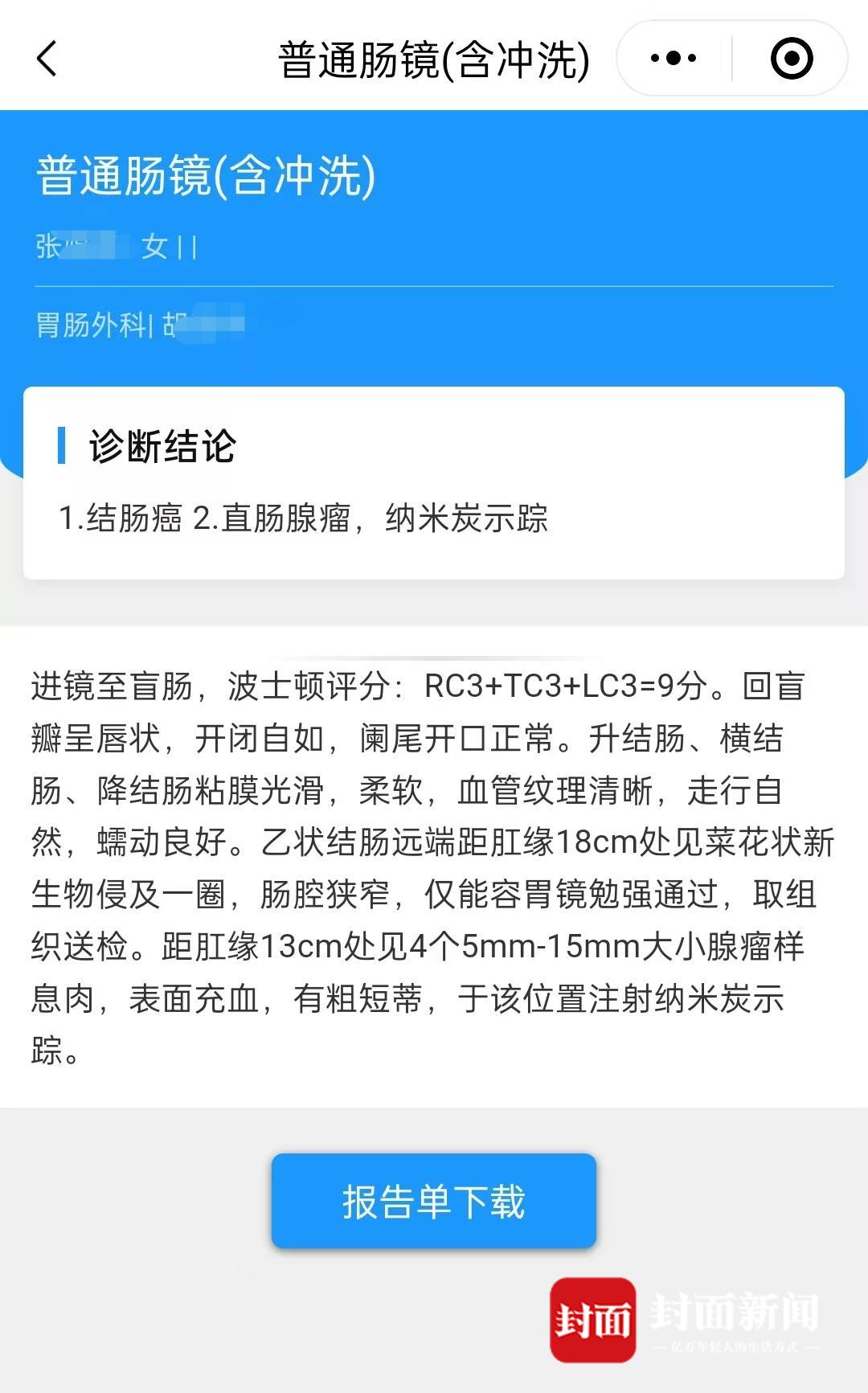Tap the 报告单下载 download button
The height and width of the screenshot is (1393, 868).
[x=433, y=1201]
